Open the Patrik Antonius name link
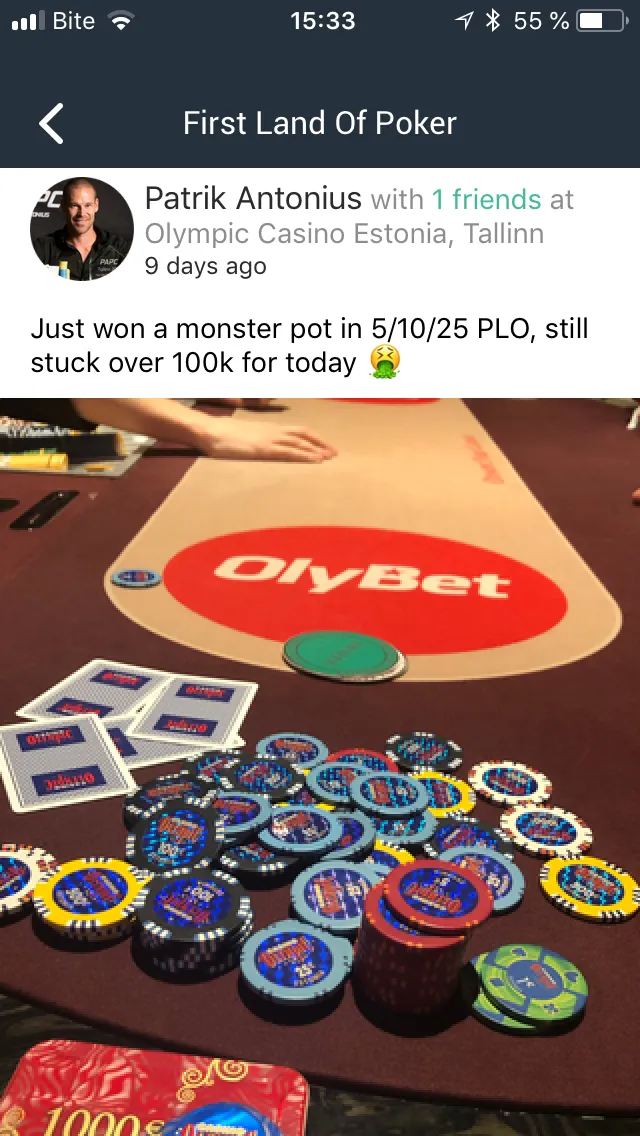Viewport: 640px width, 1136px height. (253, 199)
